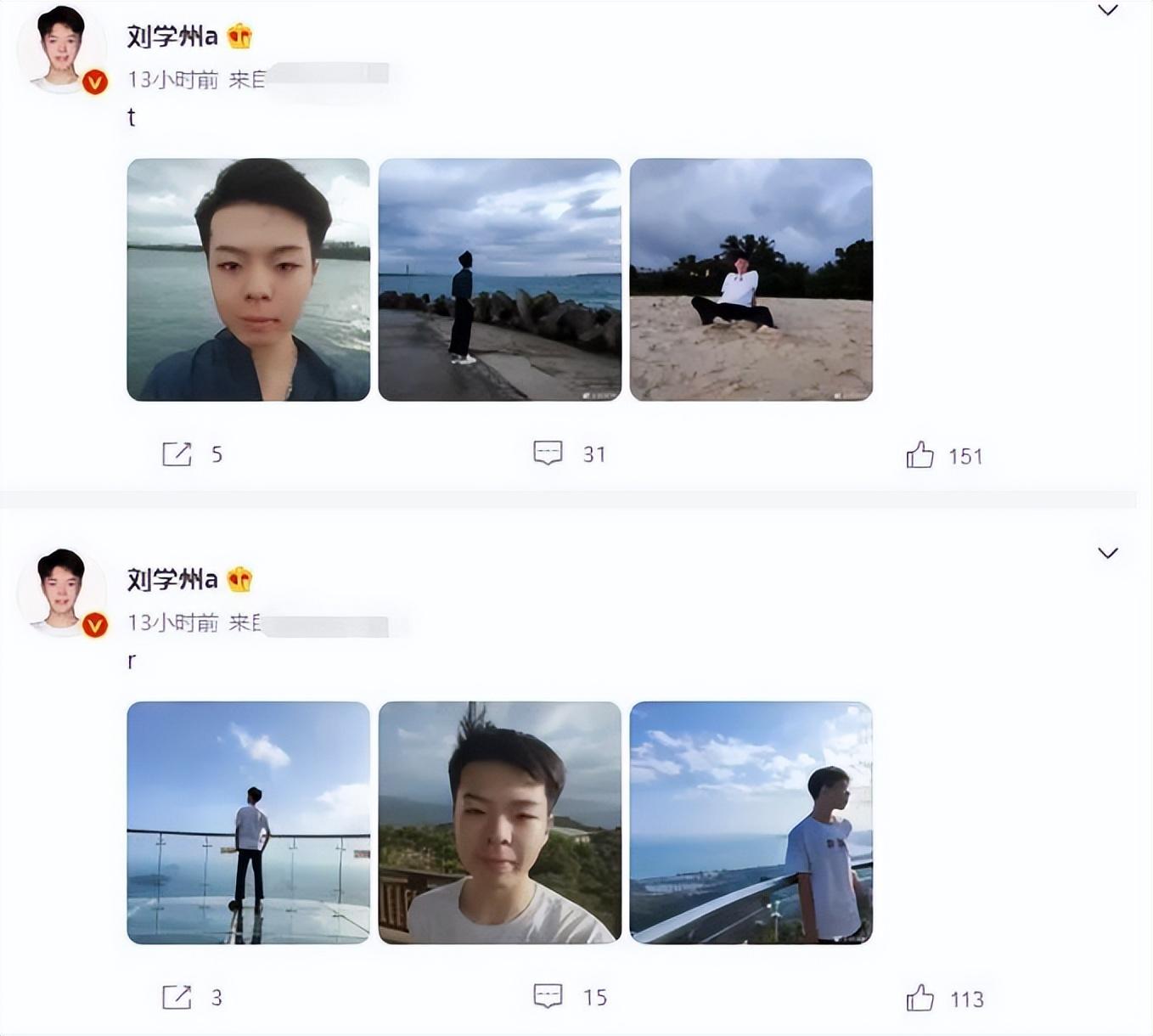Open the dropdown chevron on the "r" post
Screen dimensions: 1153x1036
tap(1107, 553)
